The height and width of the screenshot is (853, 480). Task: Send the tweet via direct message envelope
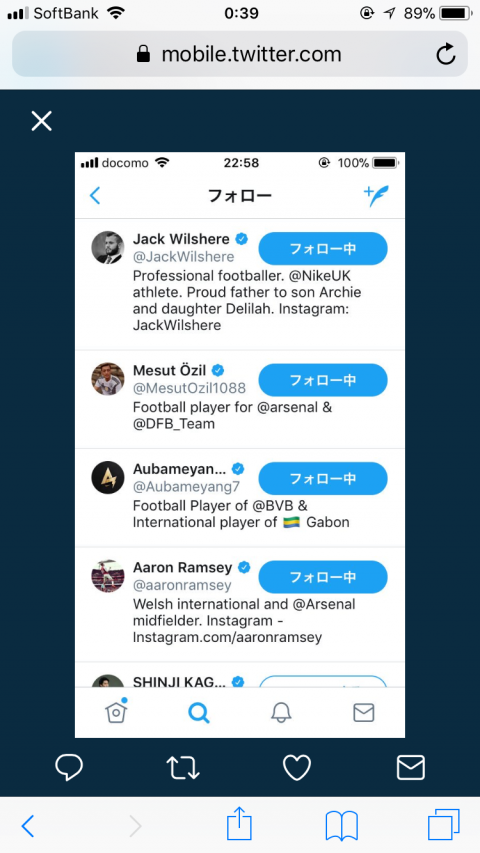tap(410, 768)
